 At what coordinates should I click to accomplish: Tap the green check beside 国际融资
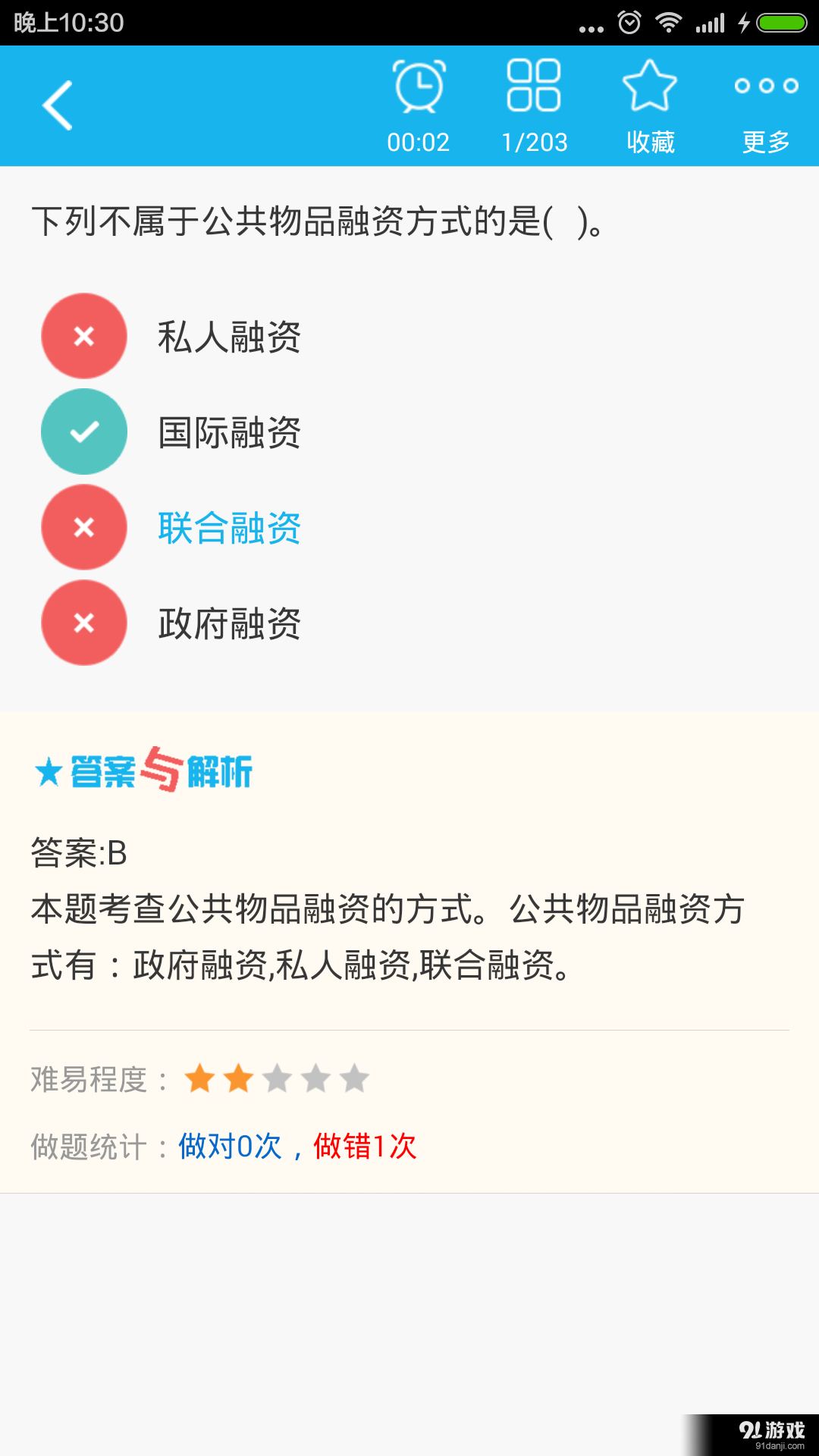[83, 431]
